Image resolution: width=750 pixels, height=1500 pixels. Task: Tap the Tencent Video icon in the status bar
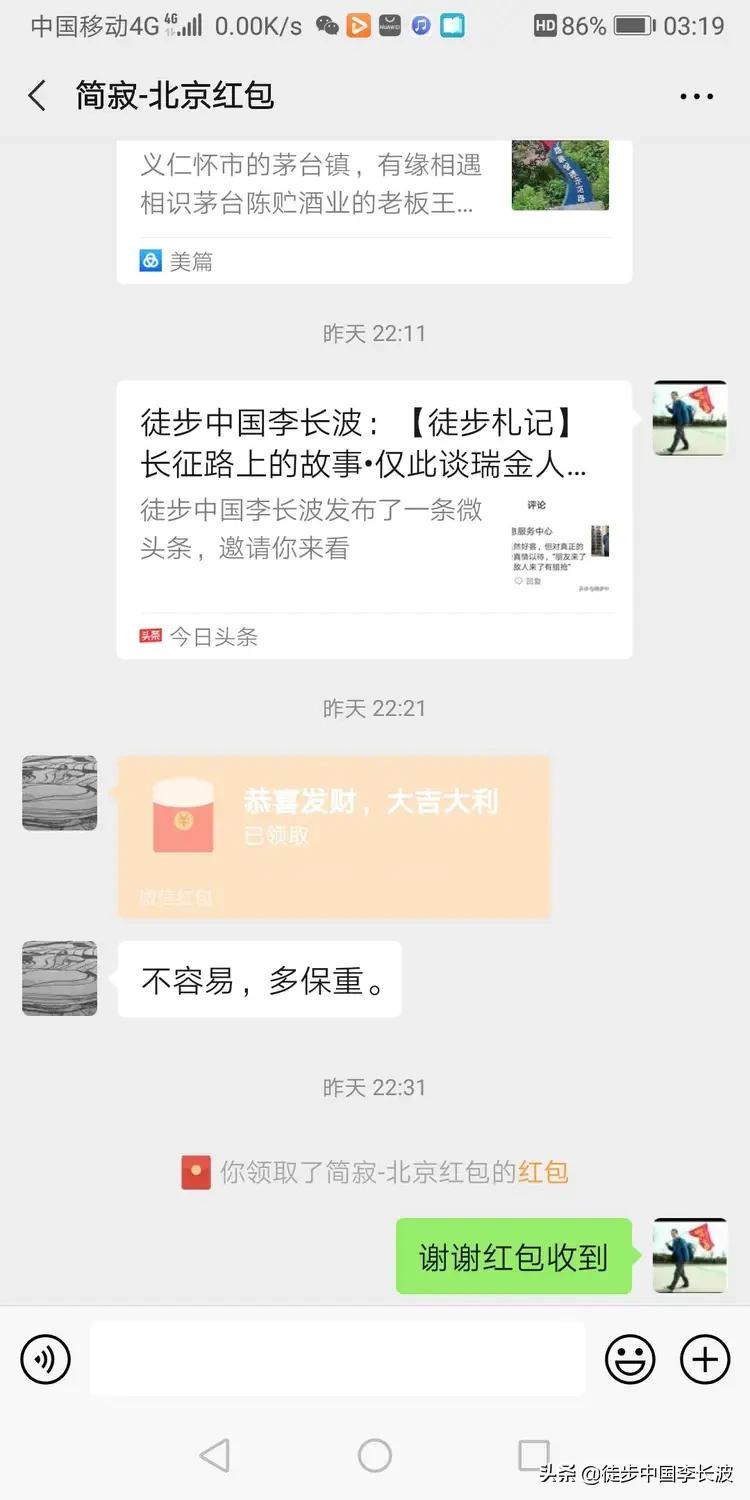point(358,25)
